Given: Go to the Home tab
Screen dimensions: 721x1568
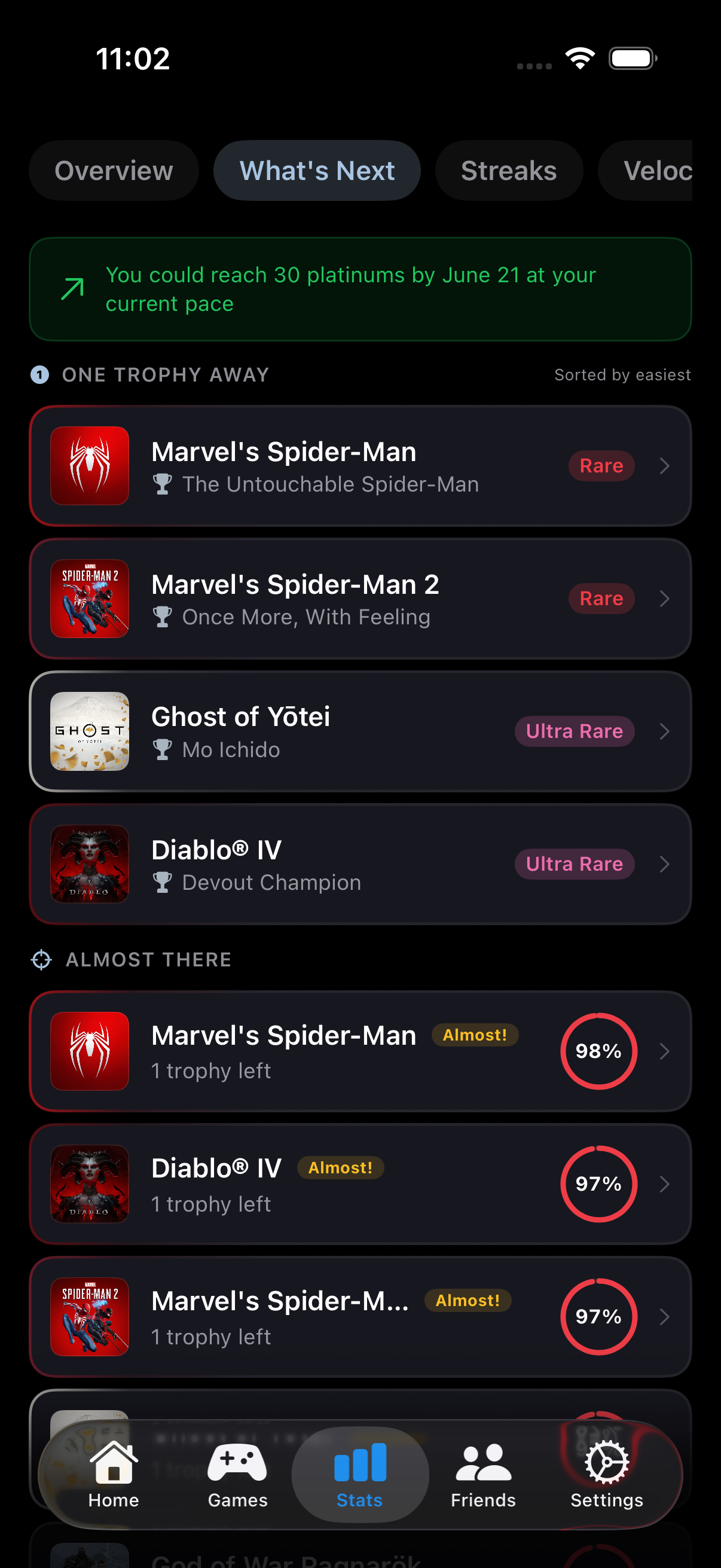Looking at the screenshot, I should click(114, 1475).
